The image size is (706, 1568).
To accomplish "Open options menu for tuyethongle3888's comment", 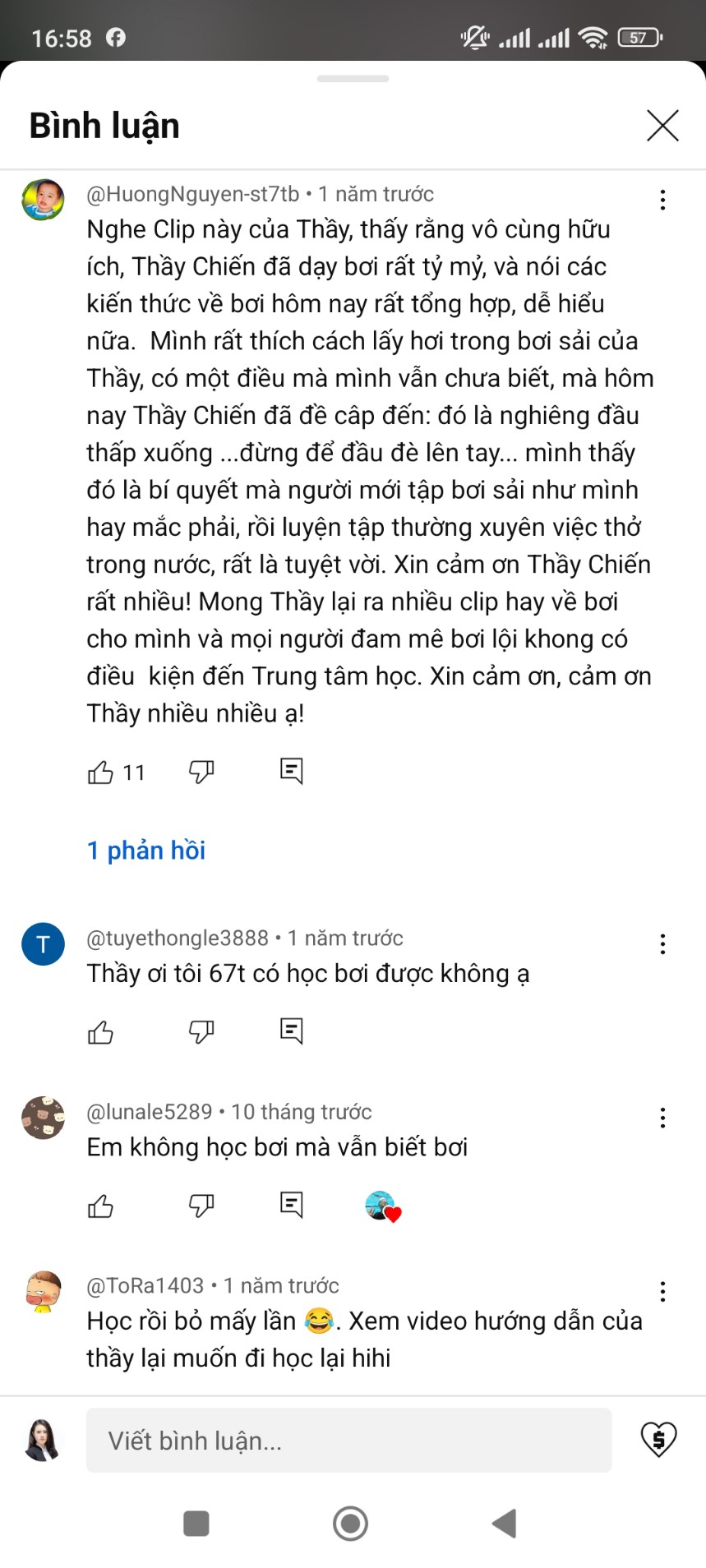I will [662, 943].
